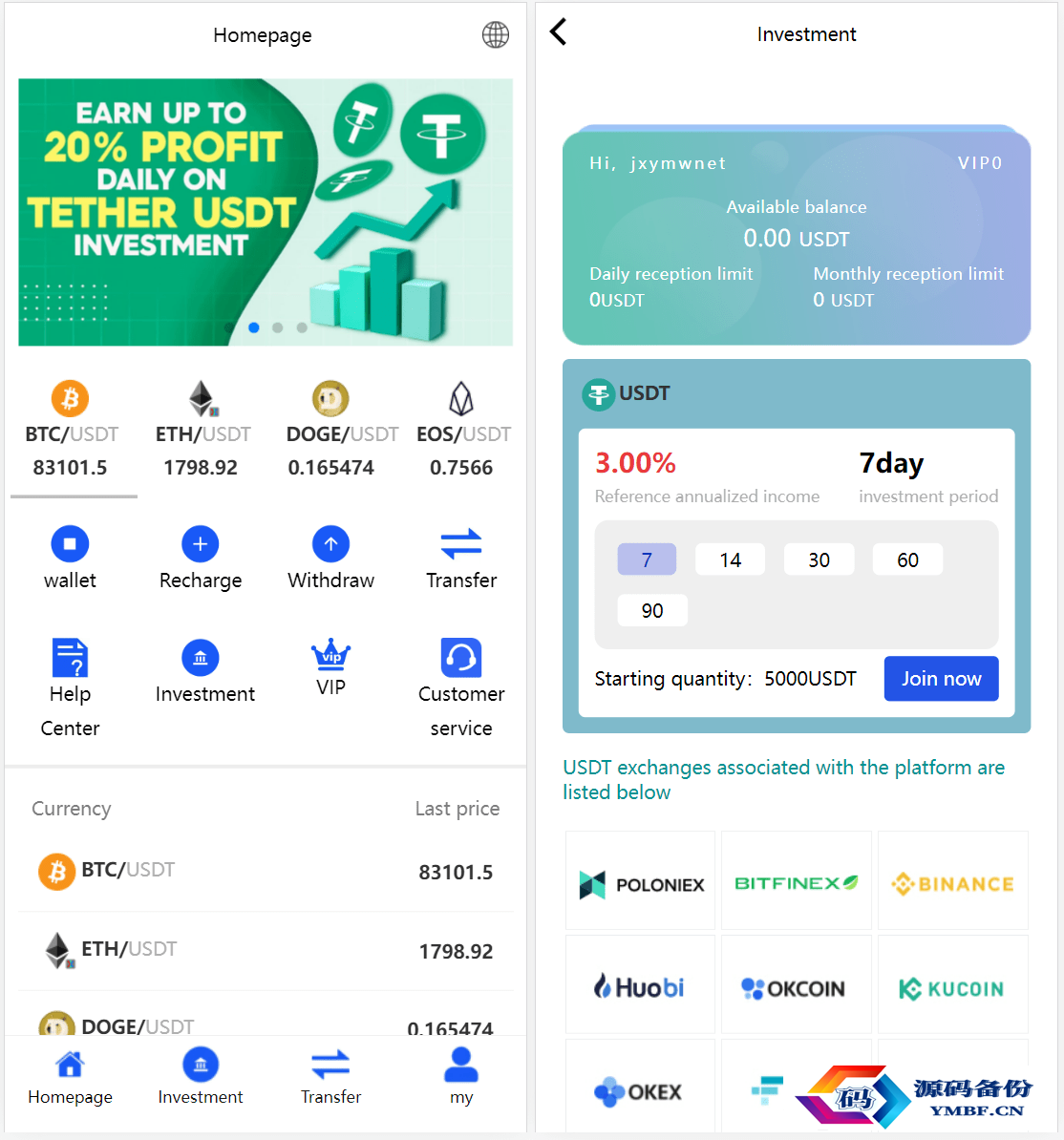Open the Huobi exchange tile
Viewport: 1064px width, 1140px height.
[640, 985]
